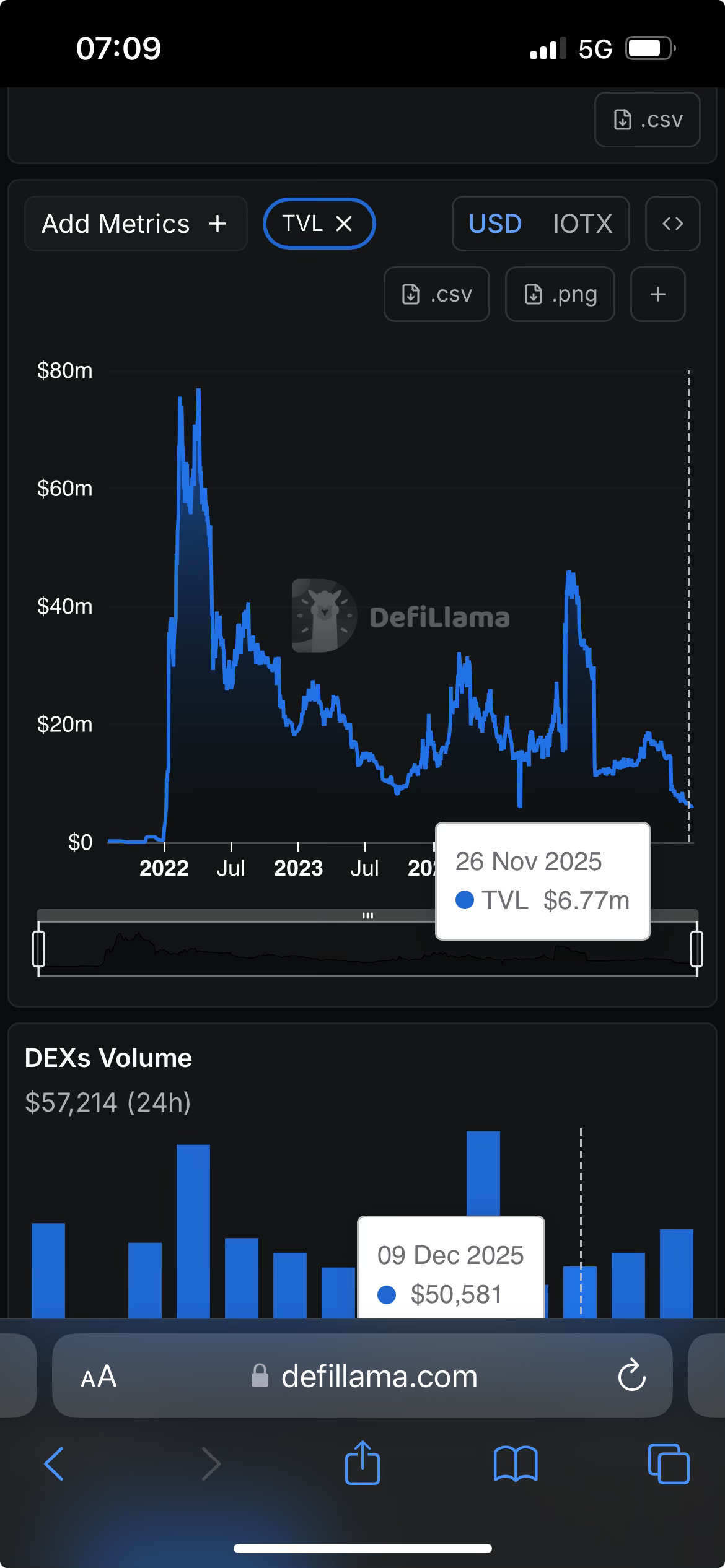Open the Add Metrics menu
Image resolution: width=725 pixels, height=1568 pixels.
[135, 224]
